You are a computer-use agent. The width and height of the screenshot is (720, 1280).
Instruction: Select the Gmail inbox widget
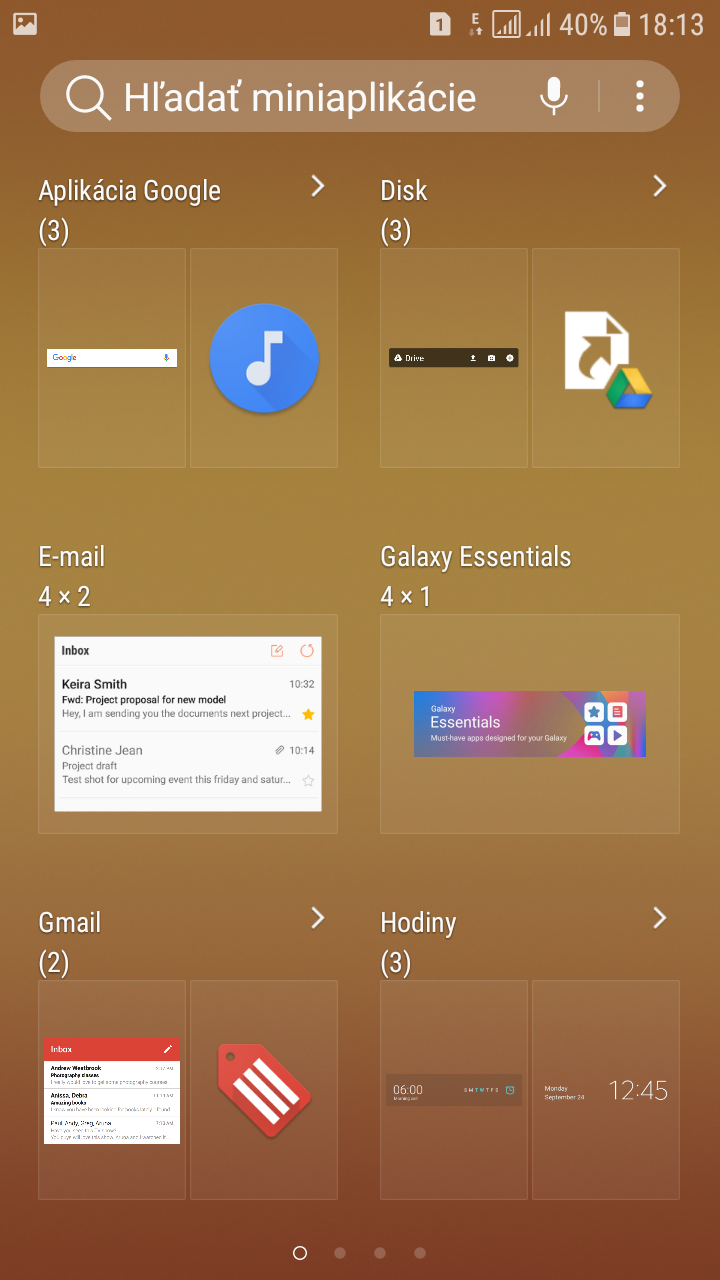[112, 1090]
